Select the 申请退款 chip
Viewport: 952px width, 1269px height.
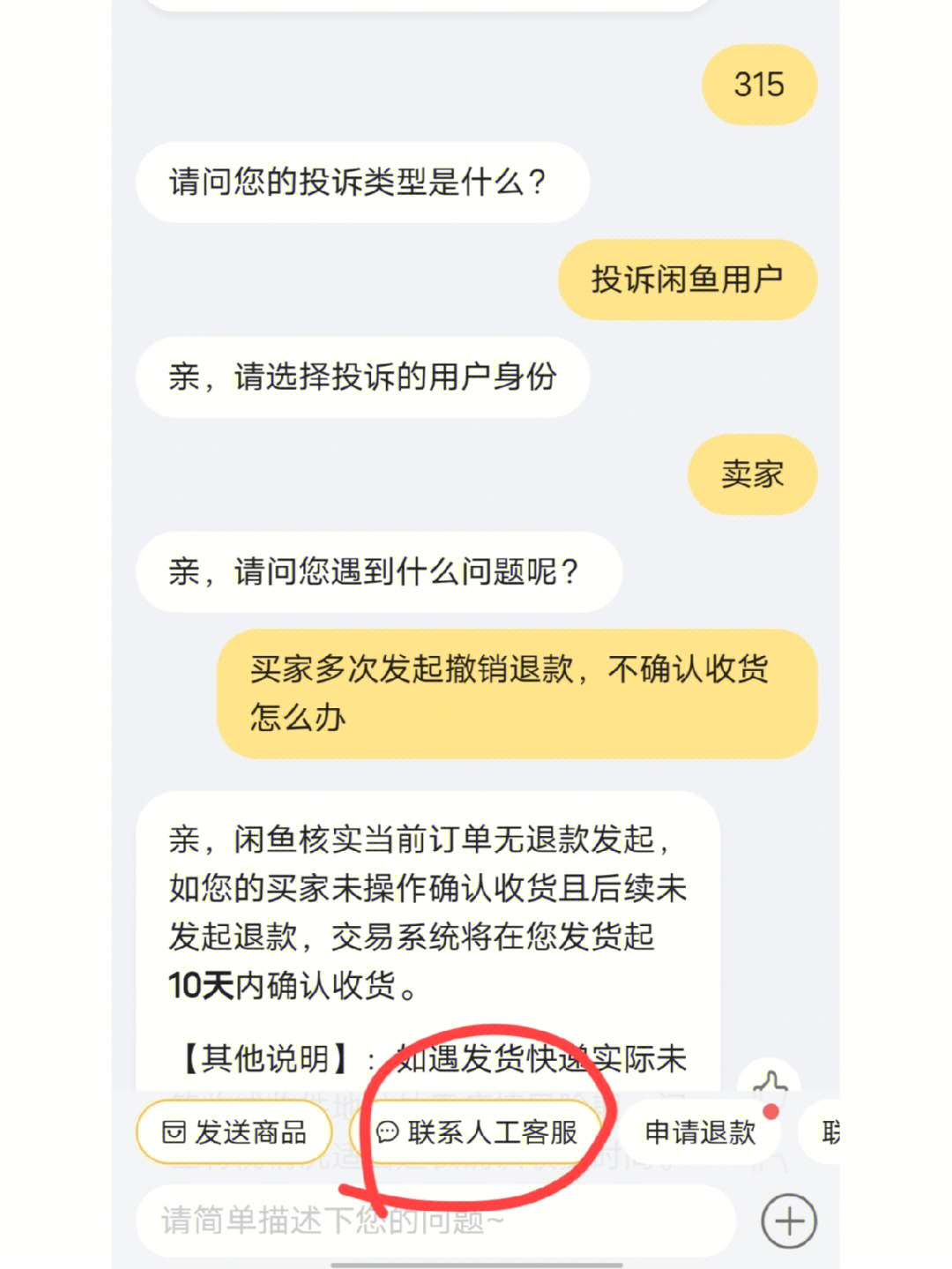coord(700,1131)
